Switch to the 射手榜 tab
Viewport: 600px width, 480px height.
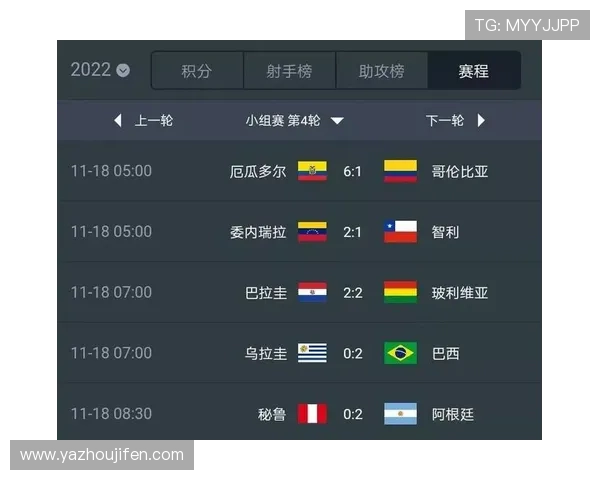pos(289,71)
